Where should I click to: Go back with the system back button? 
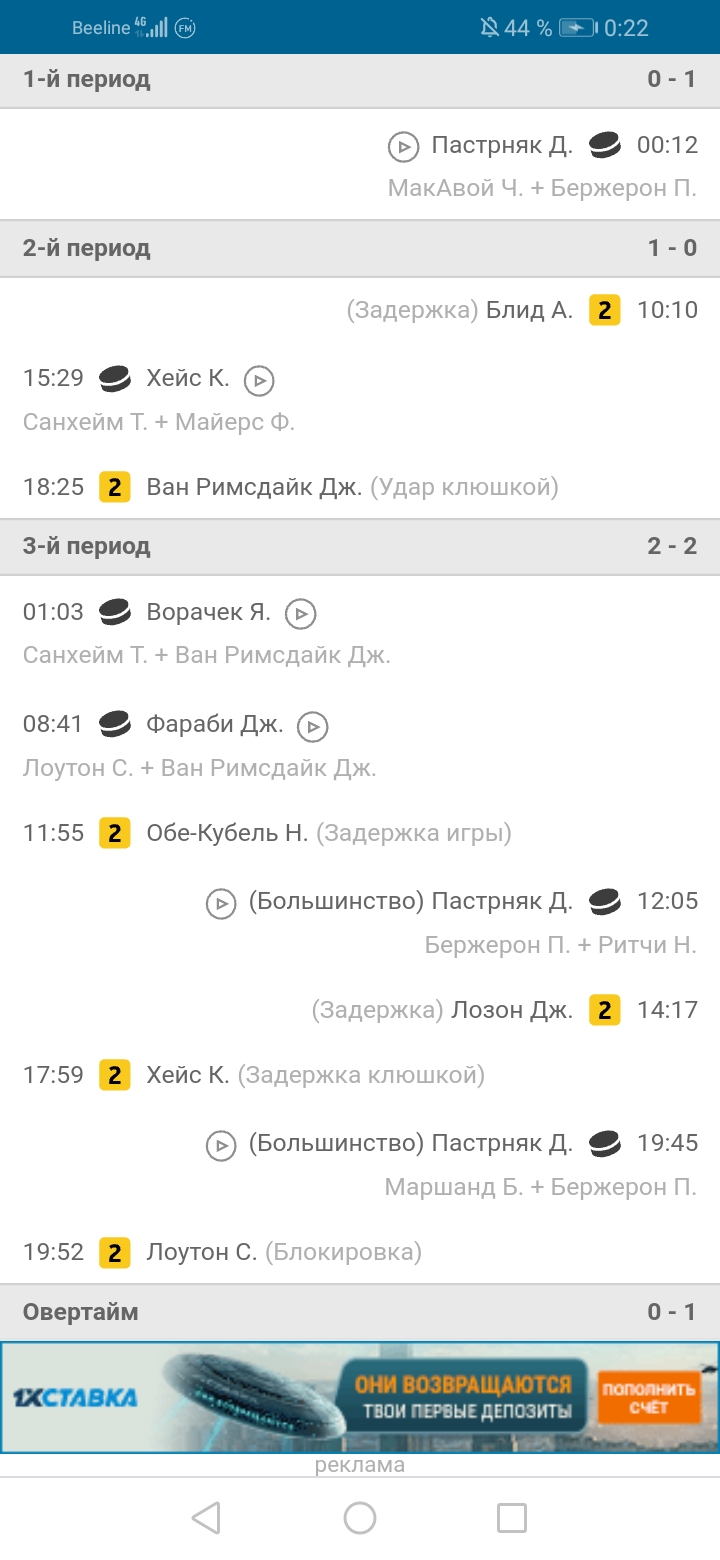[206, 1518]
